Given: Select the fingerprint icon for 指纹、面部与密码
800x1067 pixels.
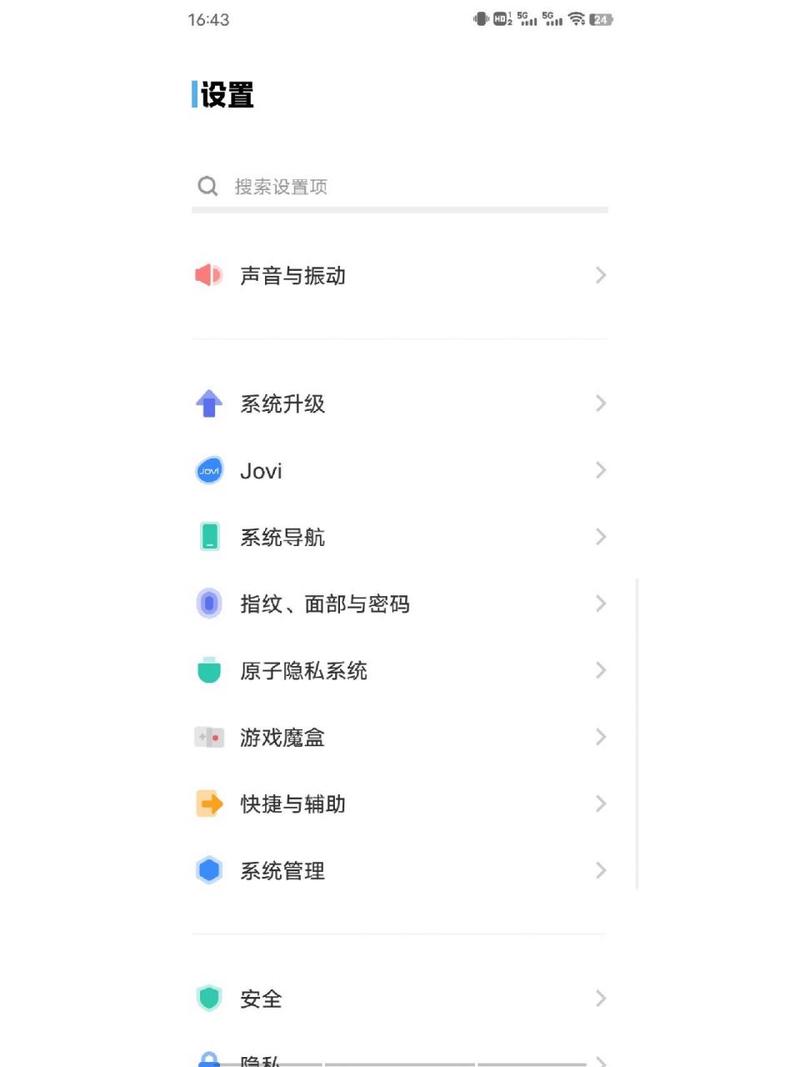Looking at the screenshot, I should point(209,603).
